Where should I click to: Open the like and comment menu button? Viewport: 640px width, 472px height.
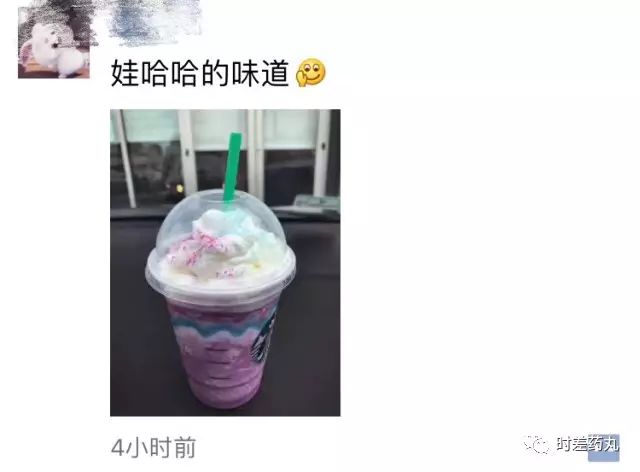pyautogui.click(x=602, y=448)
